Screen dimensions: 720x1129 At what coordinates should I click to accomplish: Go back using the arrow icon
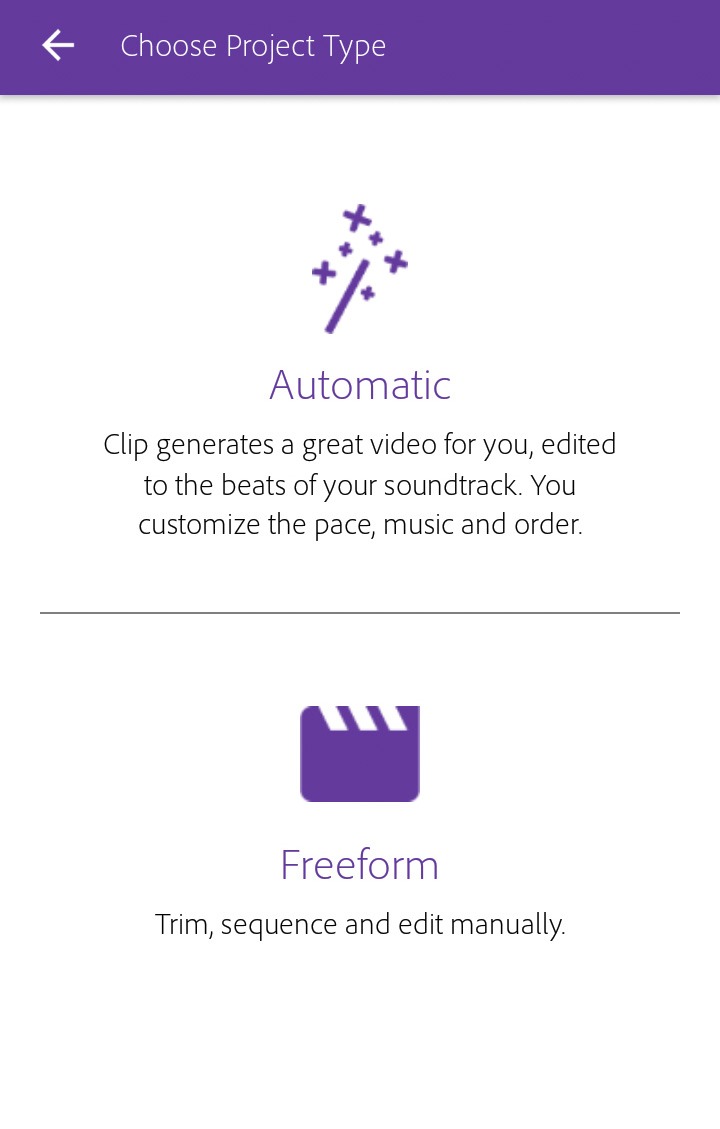pyautogui.click(x=58, y=46)
